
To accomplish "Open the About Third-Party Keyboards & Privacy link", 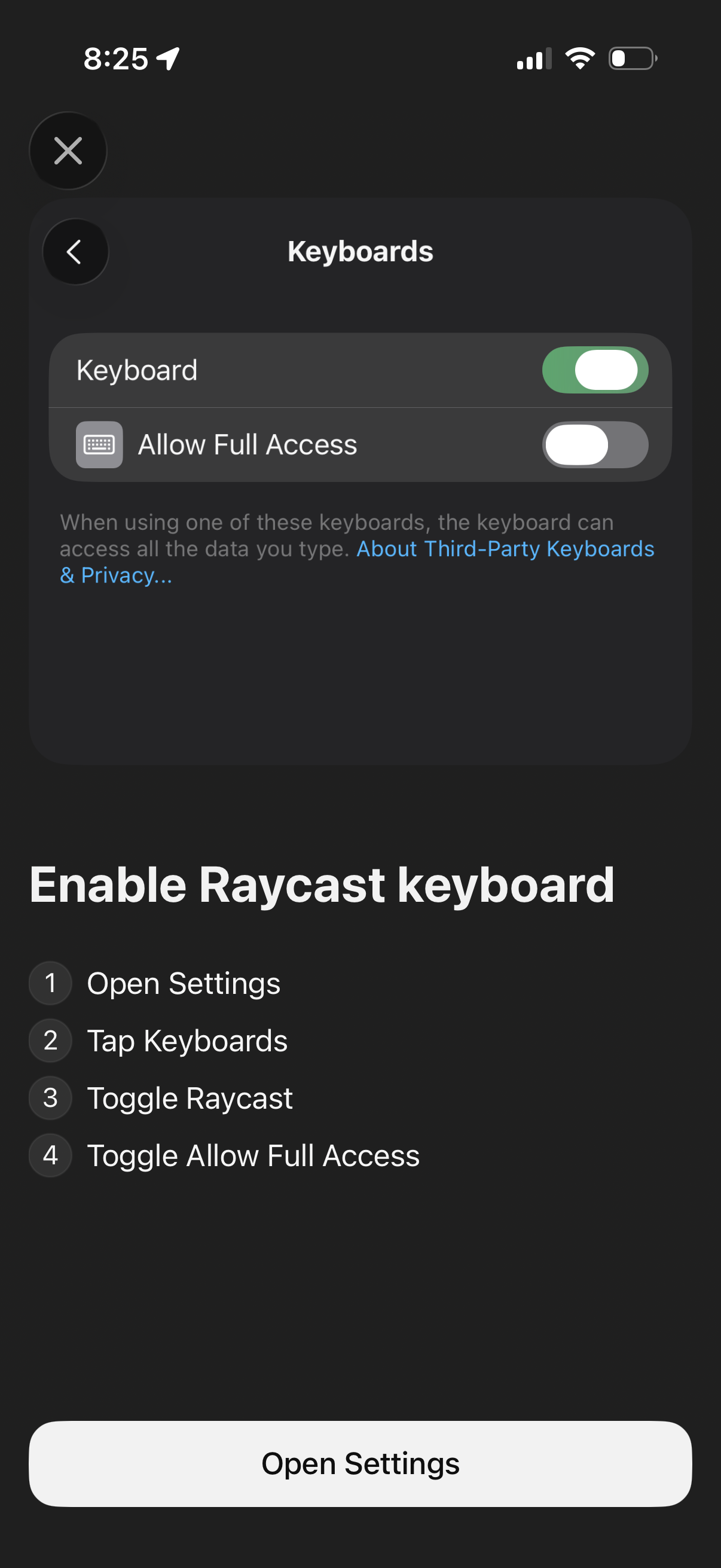I will 505,548.
